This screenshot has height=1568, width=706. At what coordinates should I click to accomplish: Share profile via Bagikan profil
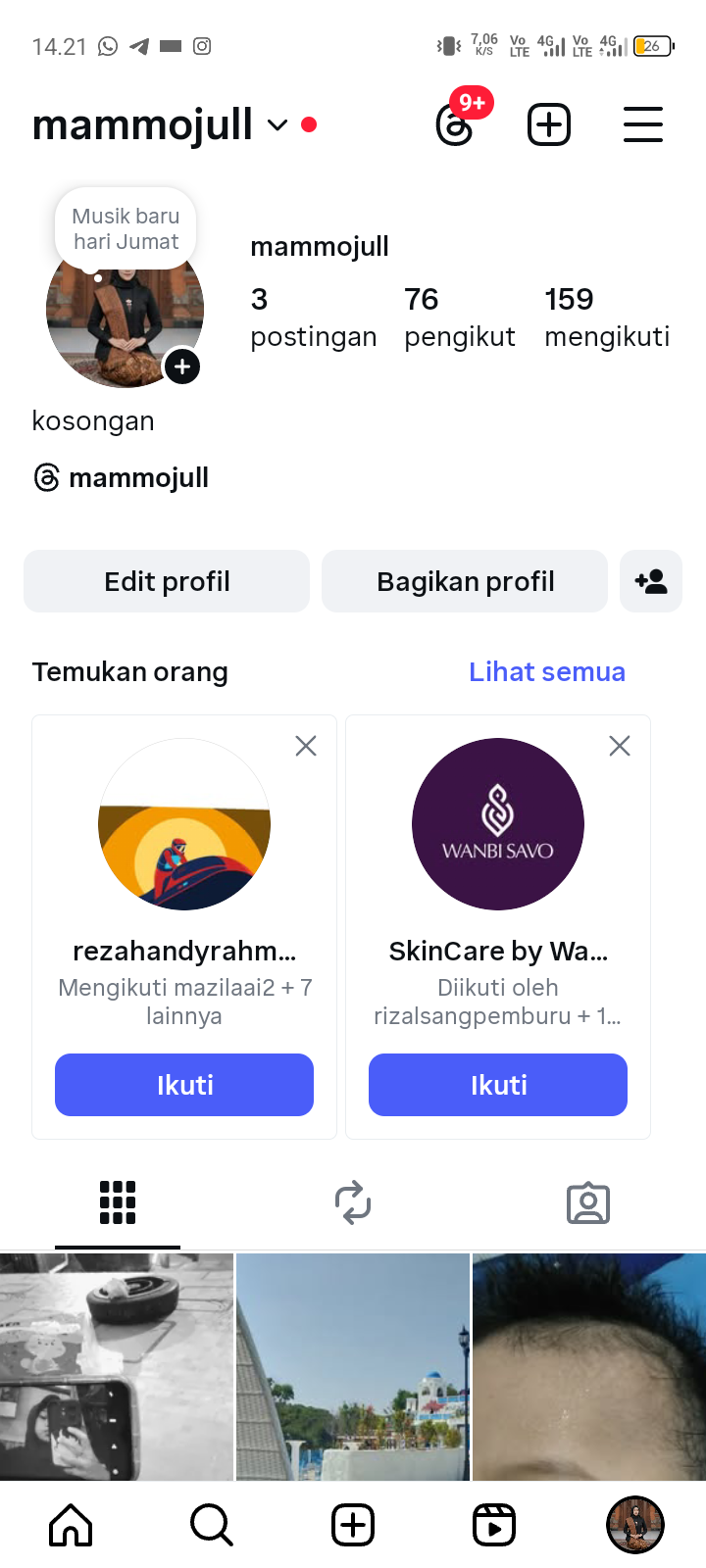pyautogui.click(x=465, y=581)
